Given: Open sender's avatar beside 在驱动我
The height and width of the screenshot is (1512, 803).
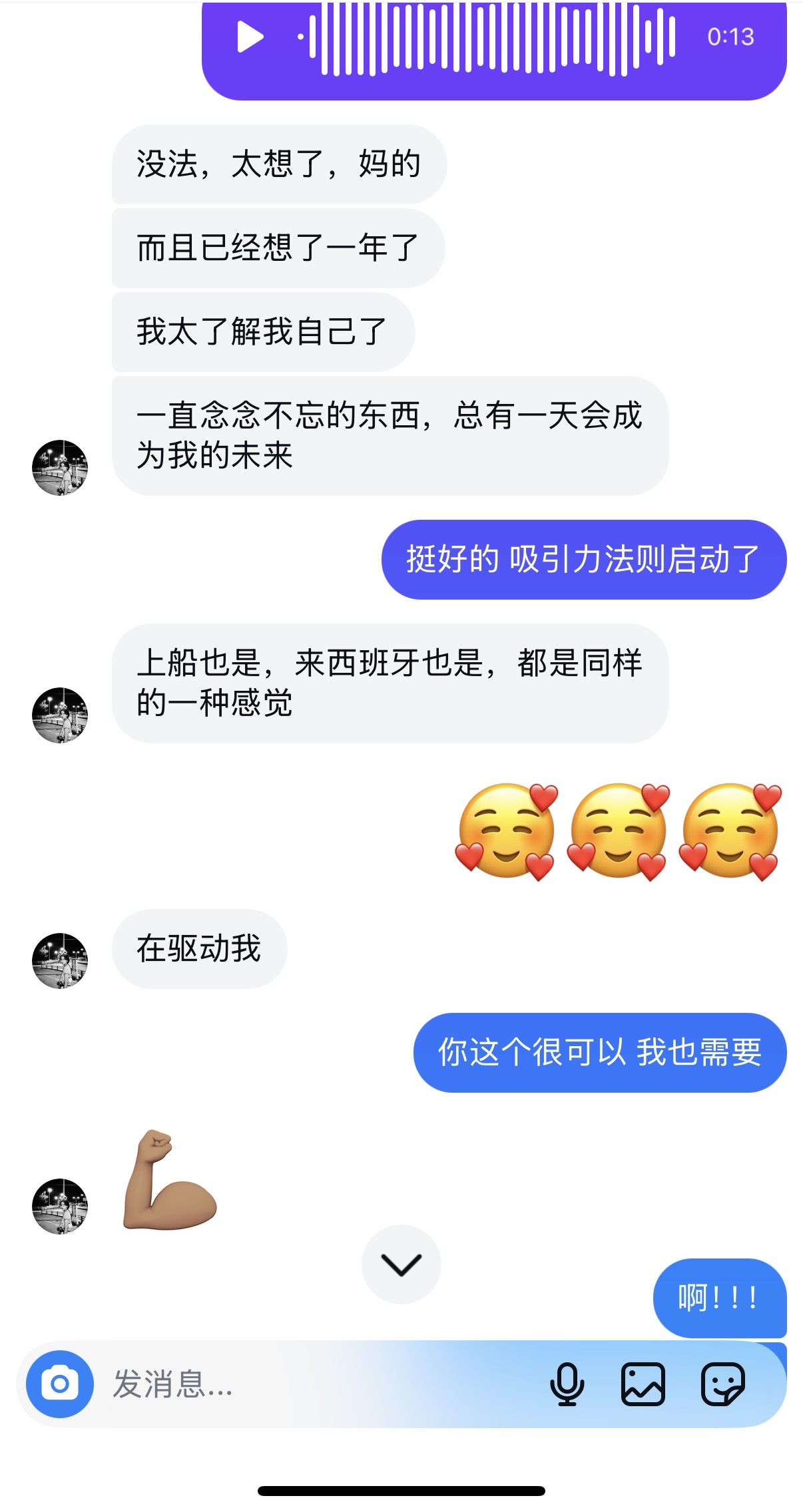Looking at the screenshot, I should [x=60, y=960].
